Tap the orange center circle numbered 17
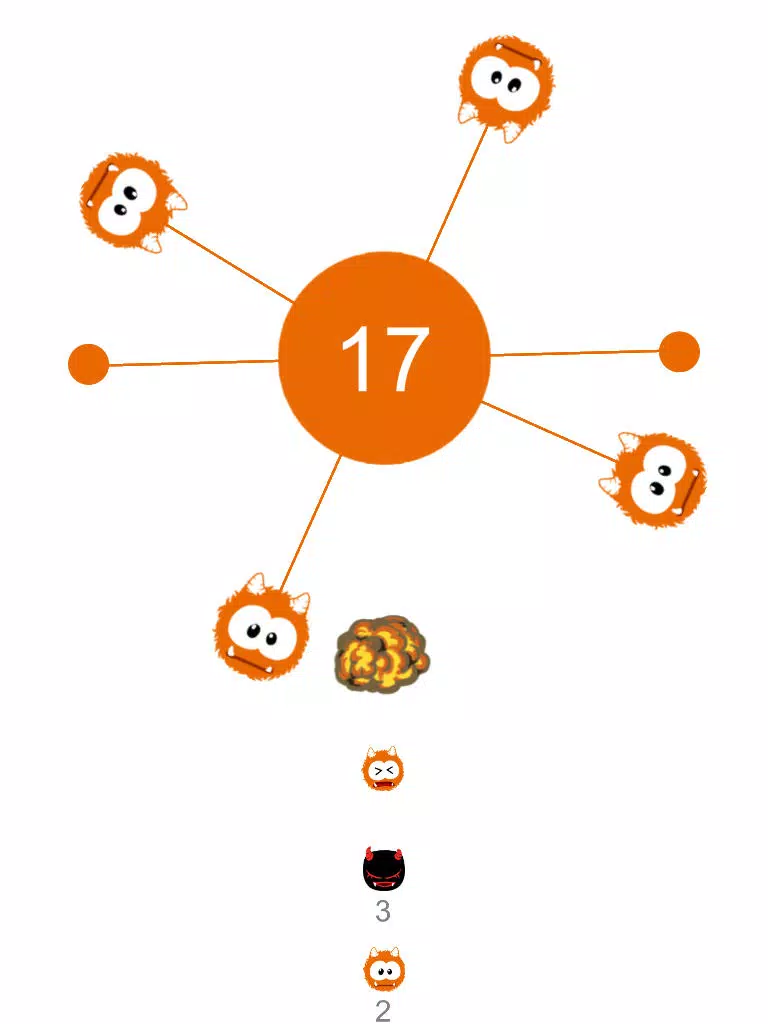 [x=384, y=358]
